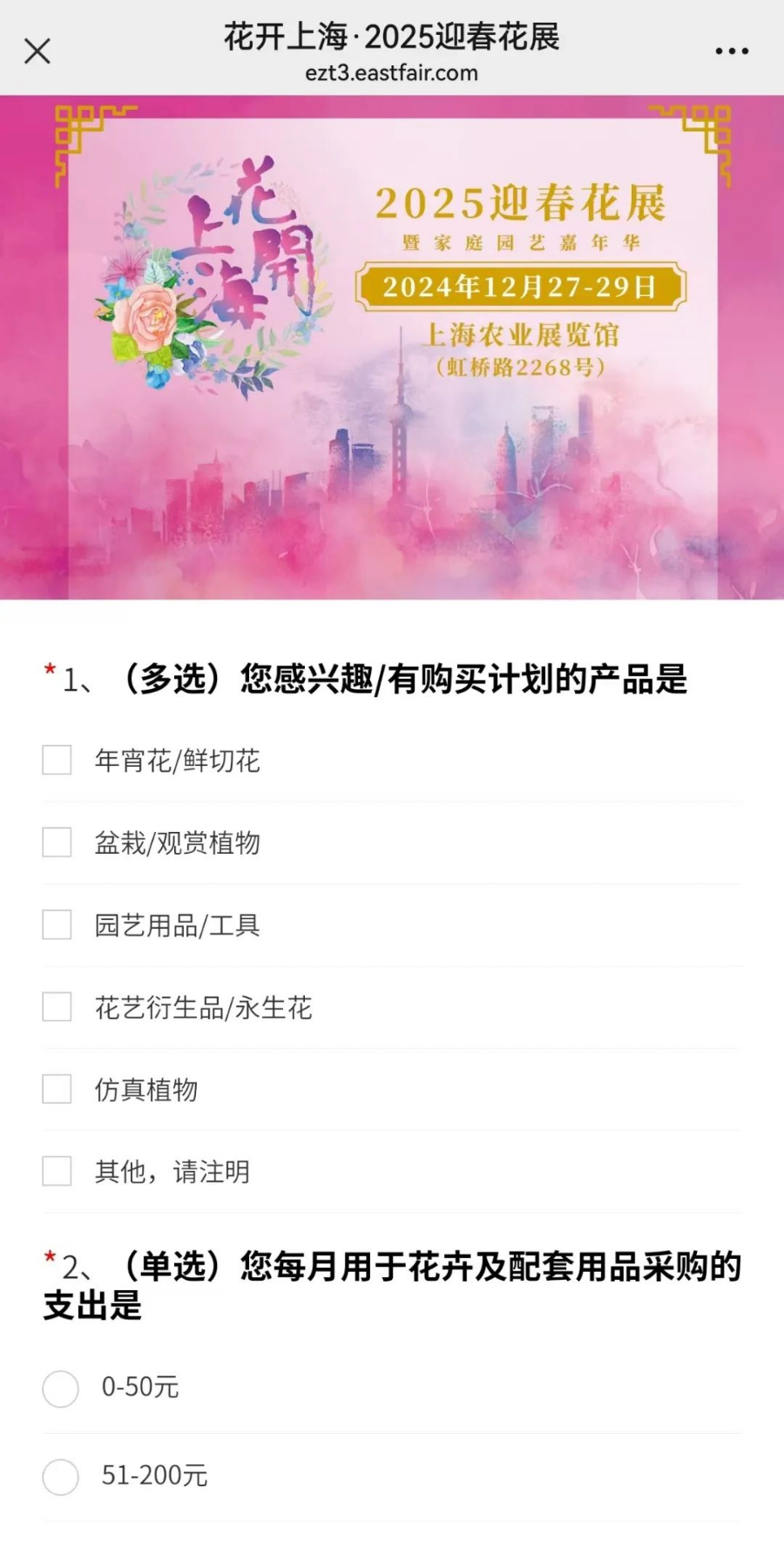784x1542 pixels.
Task: Check the 其他，请注明 option
Action: (x=57, y=1171)
